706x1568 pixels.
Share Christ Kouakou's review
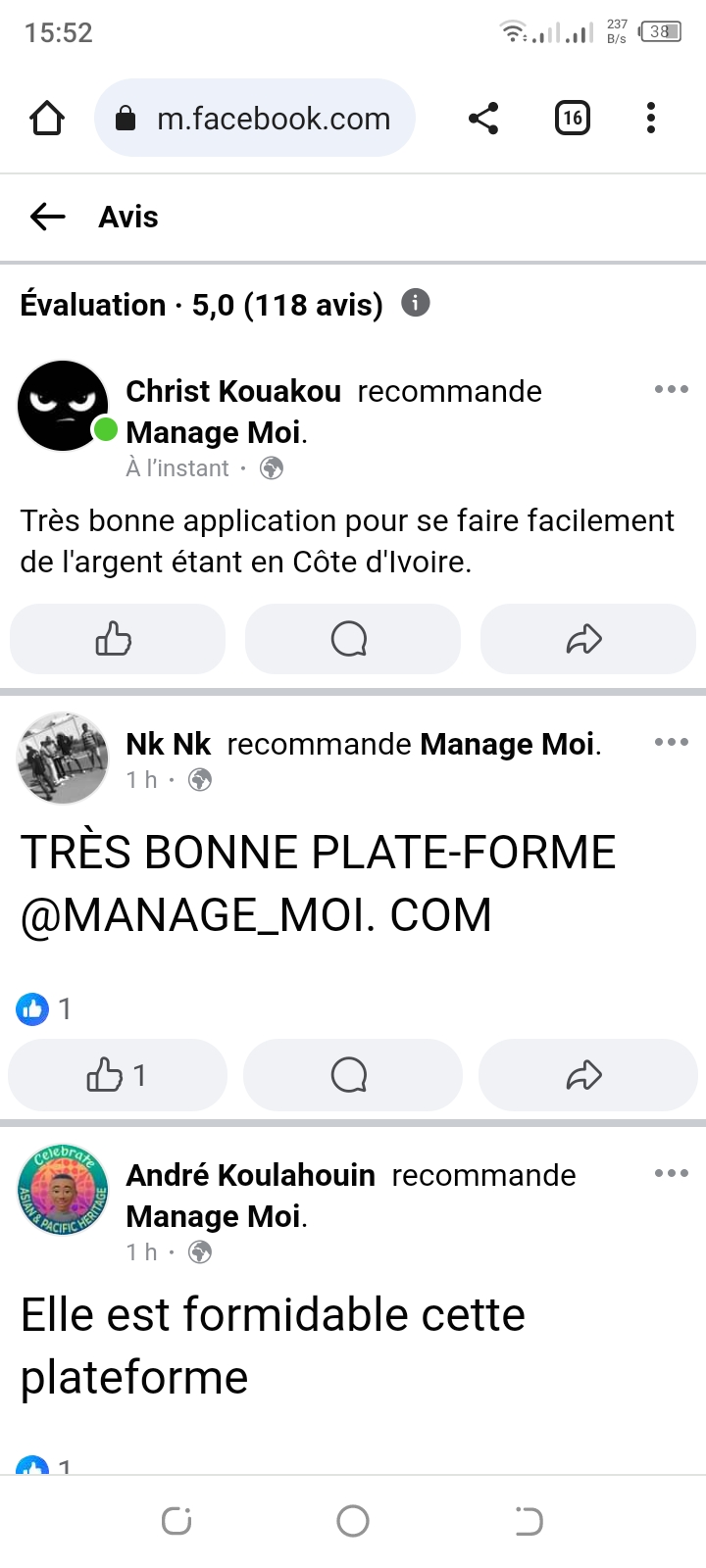tap(586, 639)
